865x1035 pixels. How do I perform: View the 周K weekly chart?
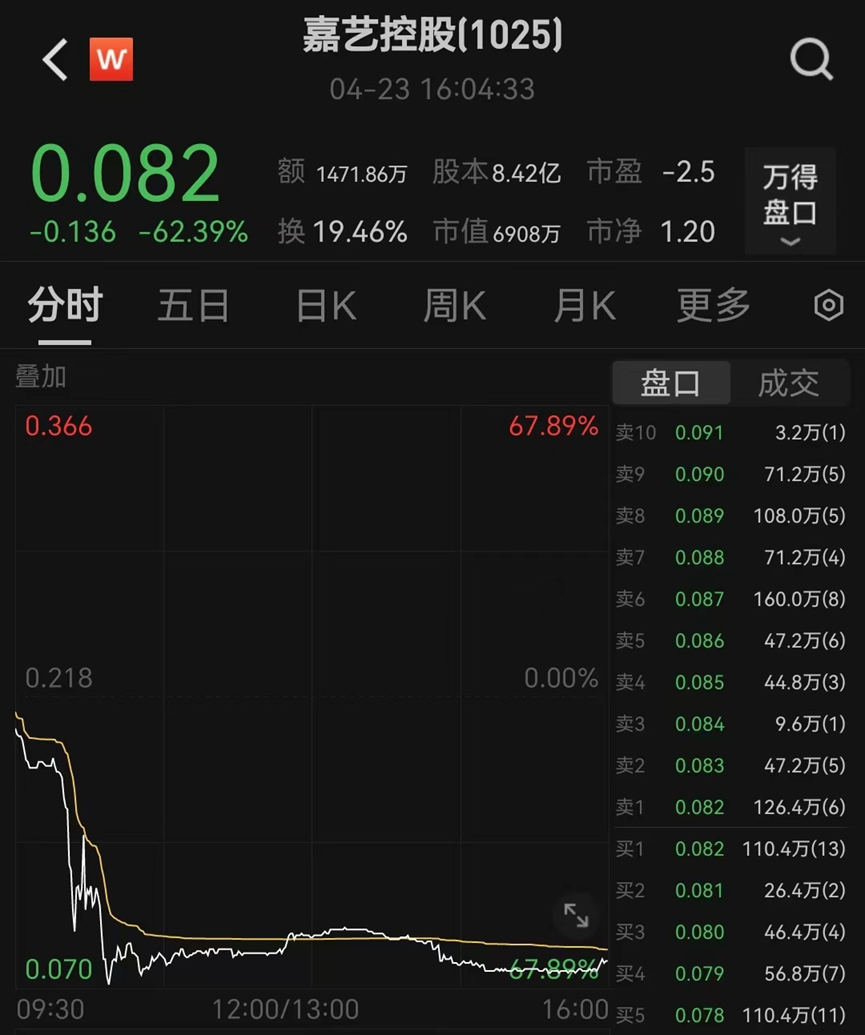(453, 305)
